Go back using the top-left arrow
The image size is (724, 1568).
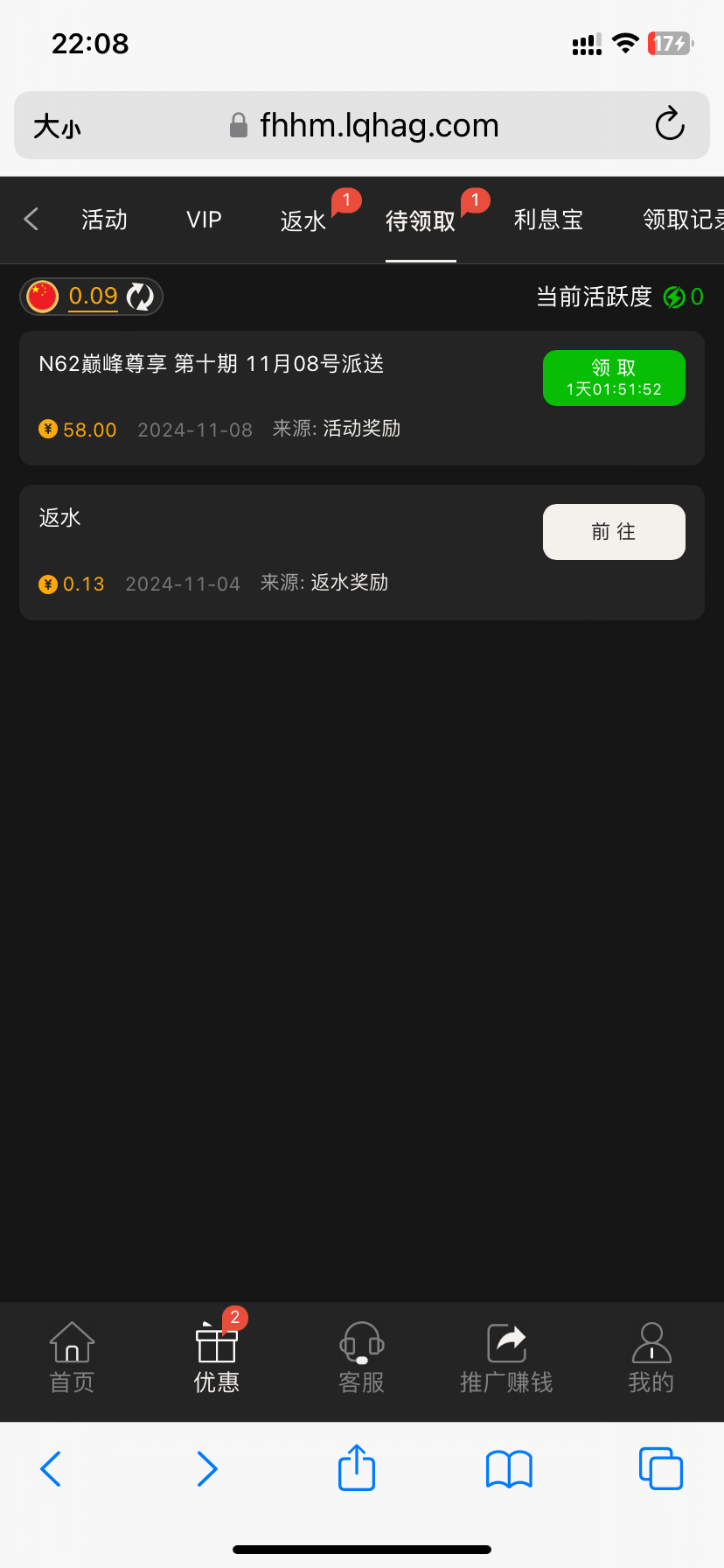[31, 219]
